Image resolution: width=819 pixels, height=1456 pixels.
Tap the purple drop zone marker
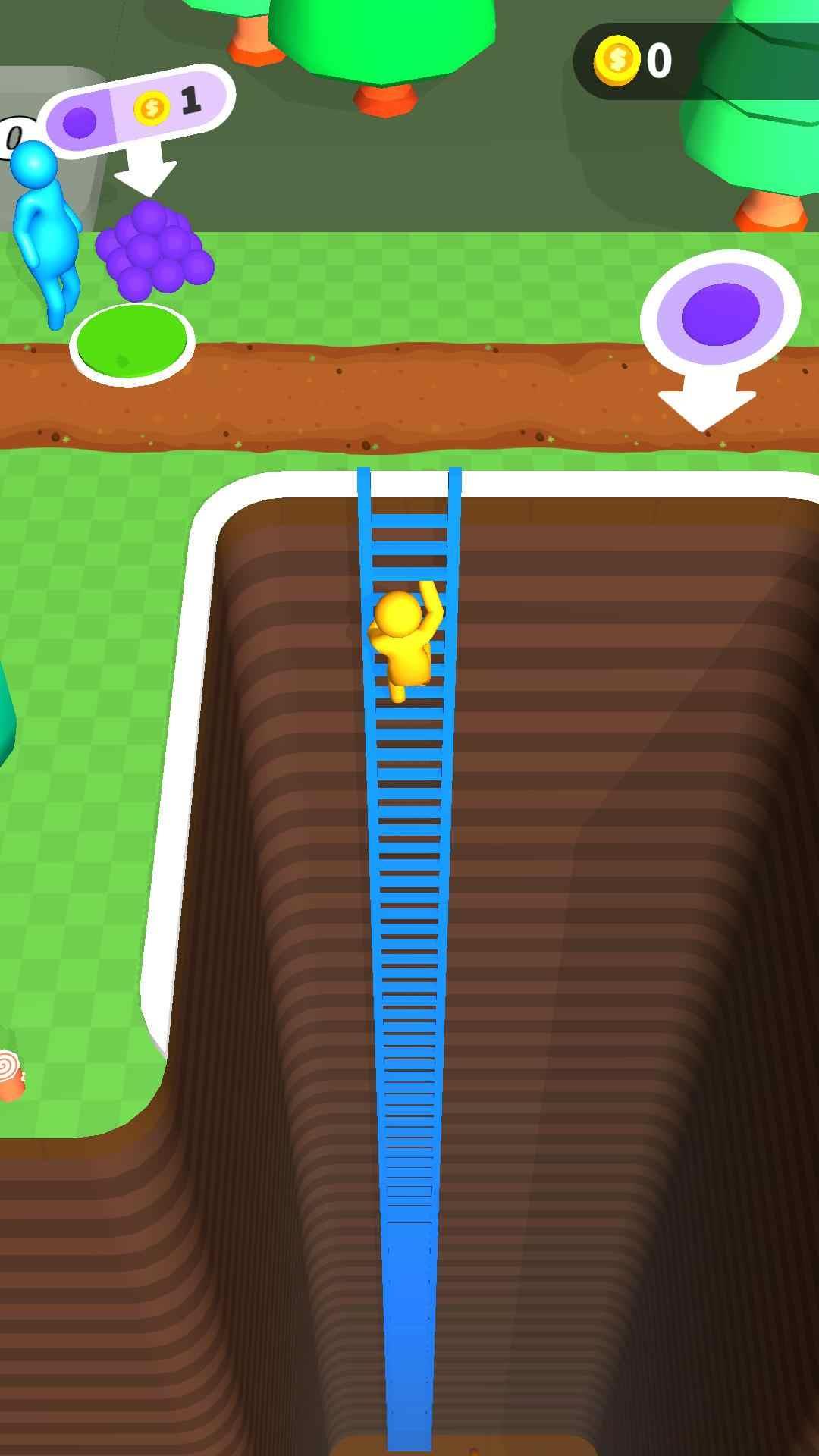pyautogui.click(x=720, y=315)
